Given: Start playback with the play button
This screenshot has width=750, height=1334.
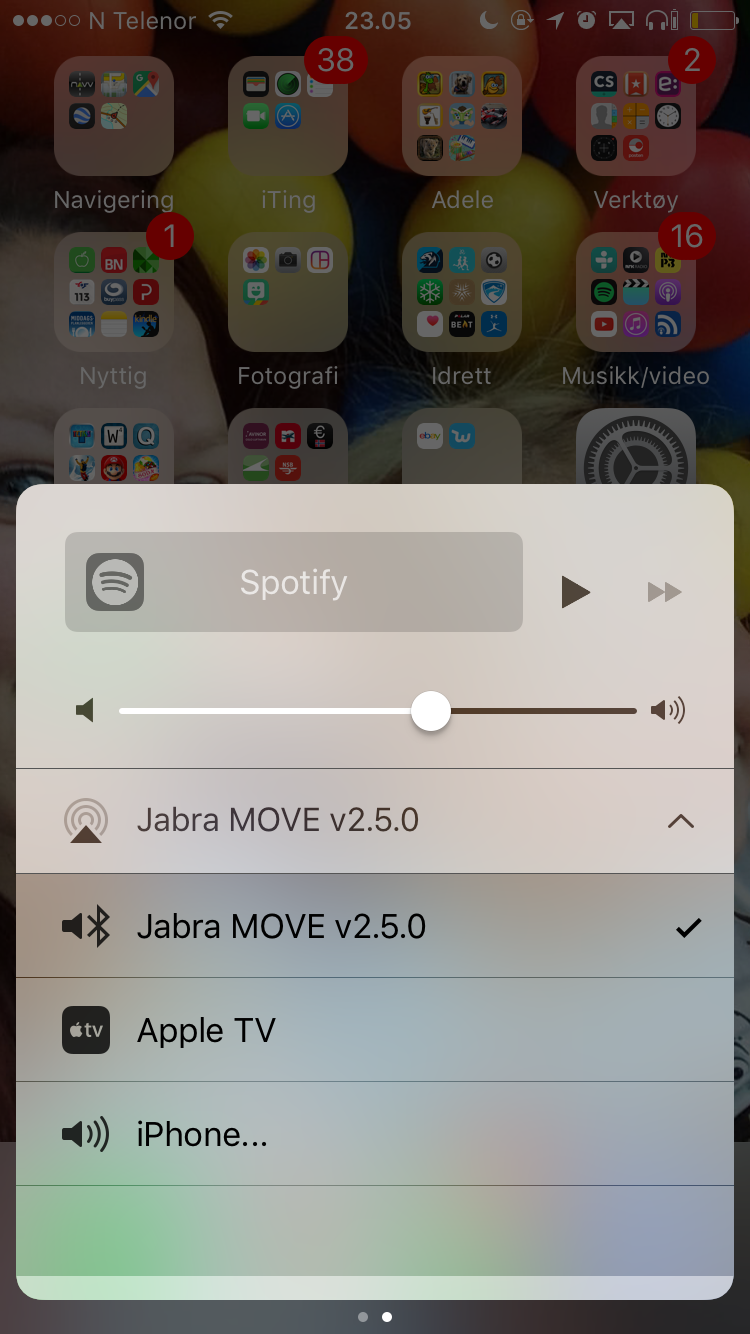Looking at the screenshot, I should (x=575, y=592).
